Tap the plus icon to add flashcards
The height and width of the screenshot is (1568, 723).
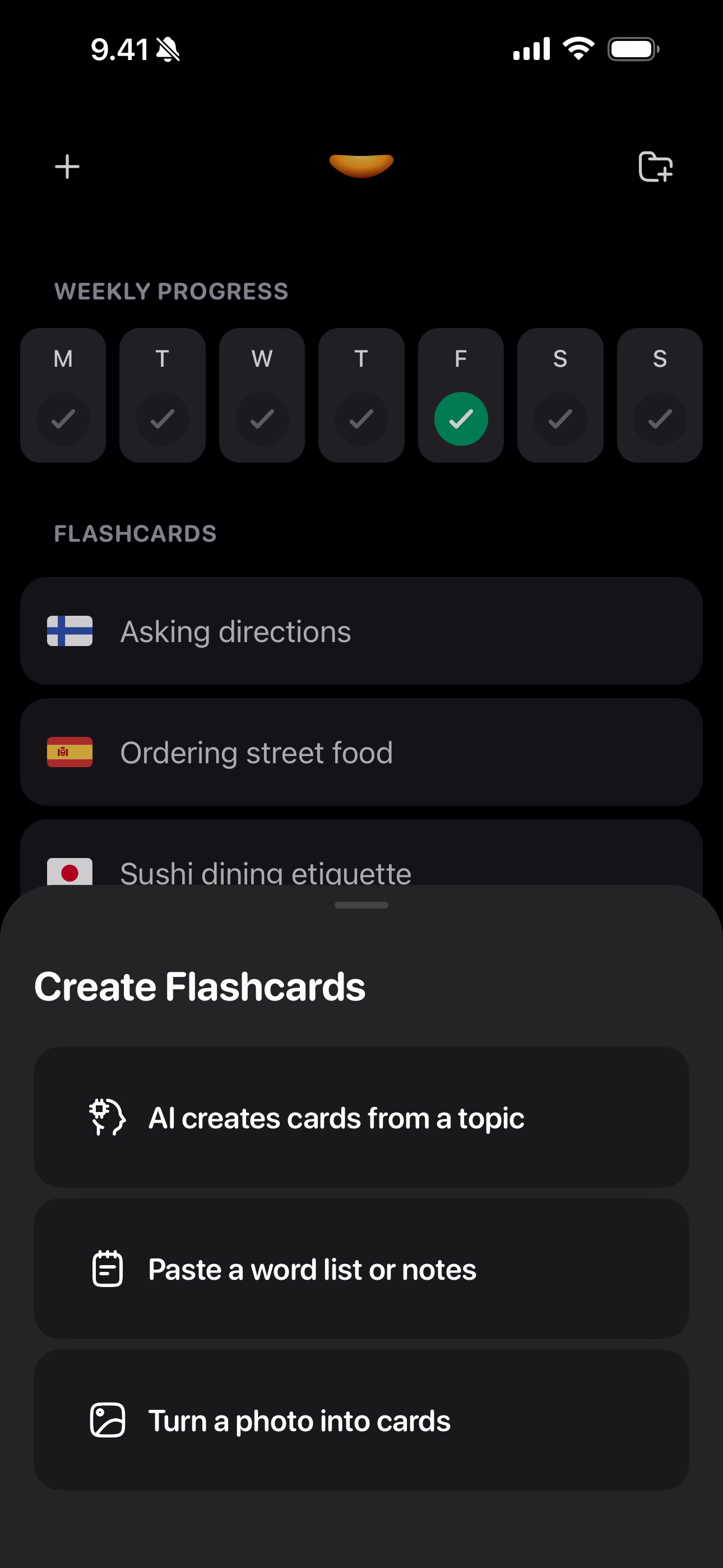pyautogui.click(x=67, y=167)
